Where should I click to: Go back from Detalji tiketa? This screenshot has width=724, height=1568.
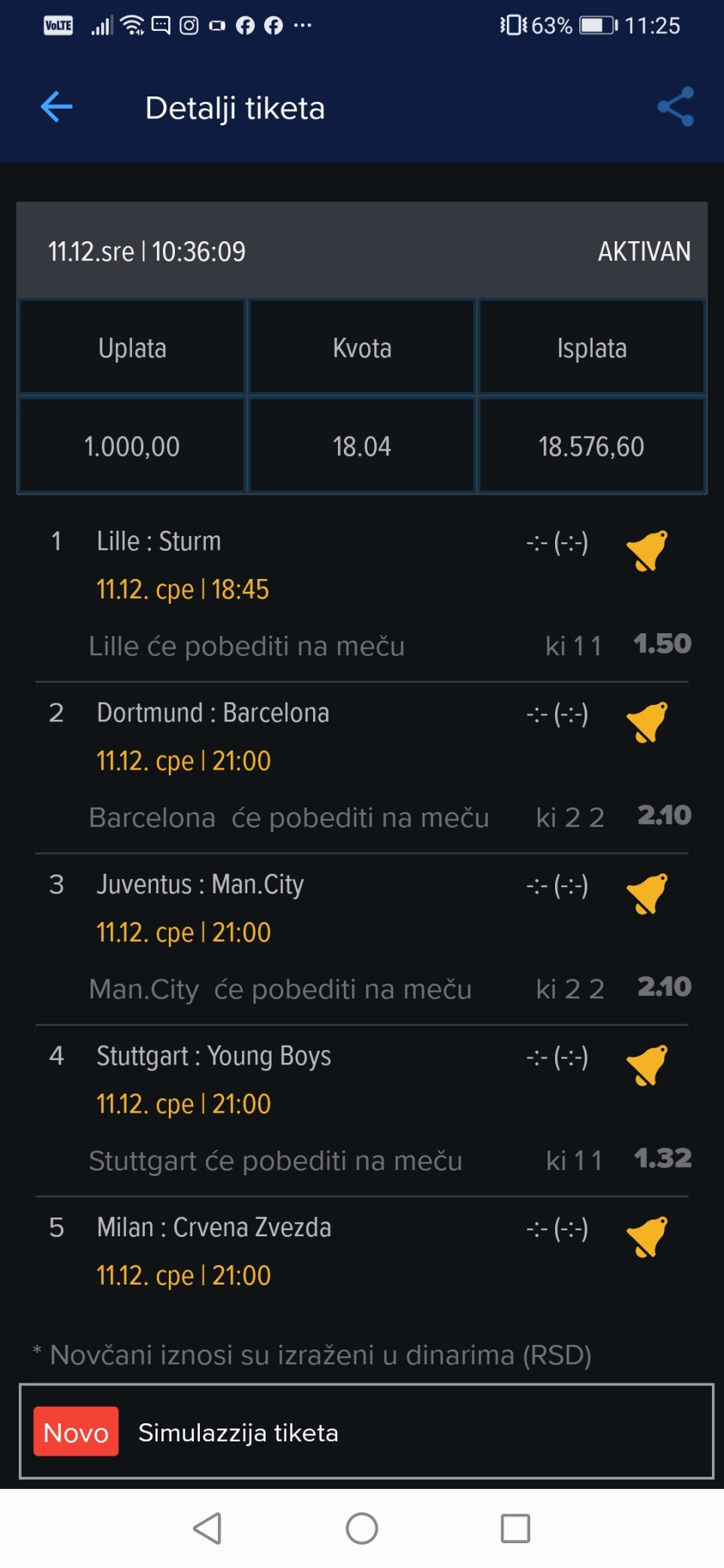click(x=57, y=107)
